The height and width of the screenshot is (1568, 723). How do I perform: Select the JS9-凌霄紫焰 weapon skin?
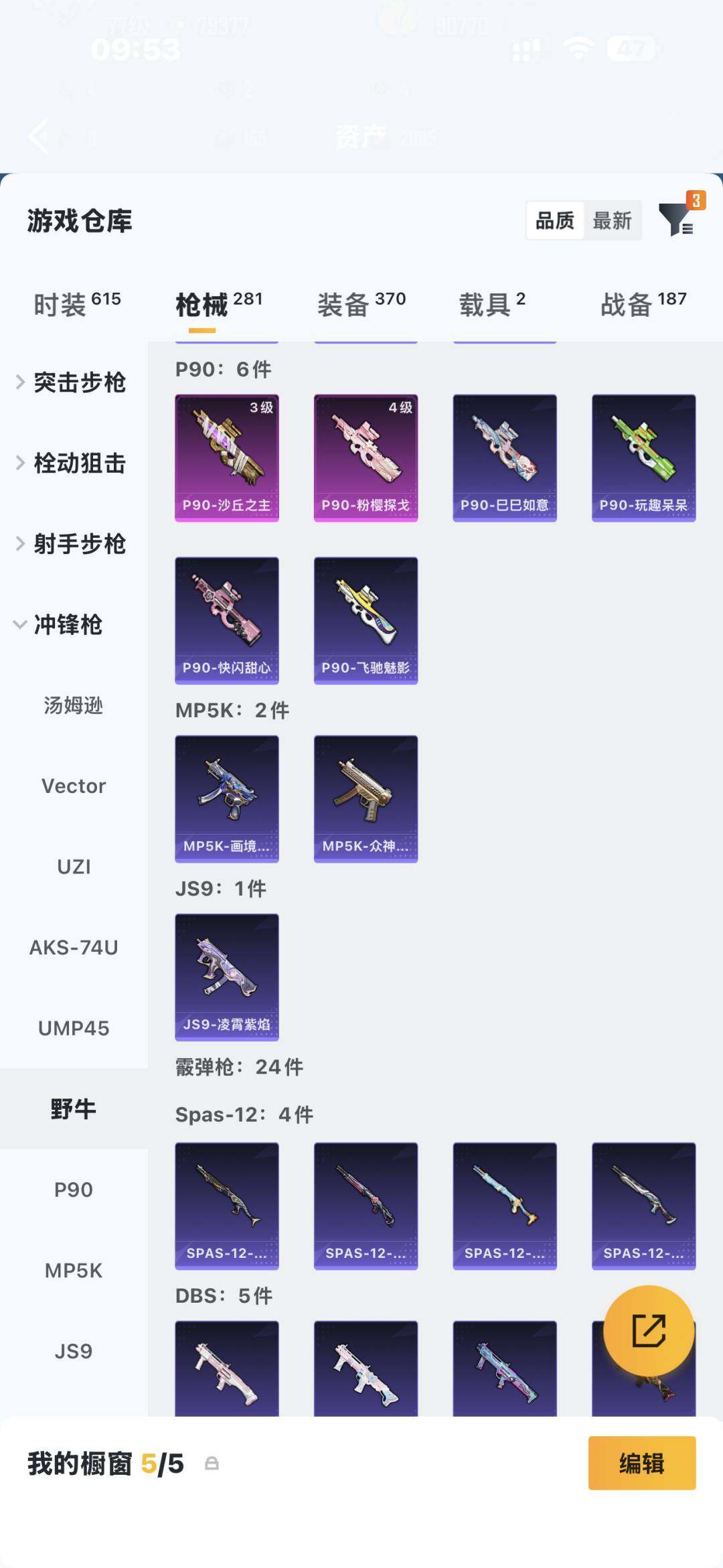(x=227, y=977)
